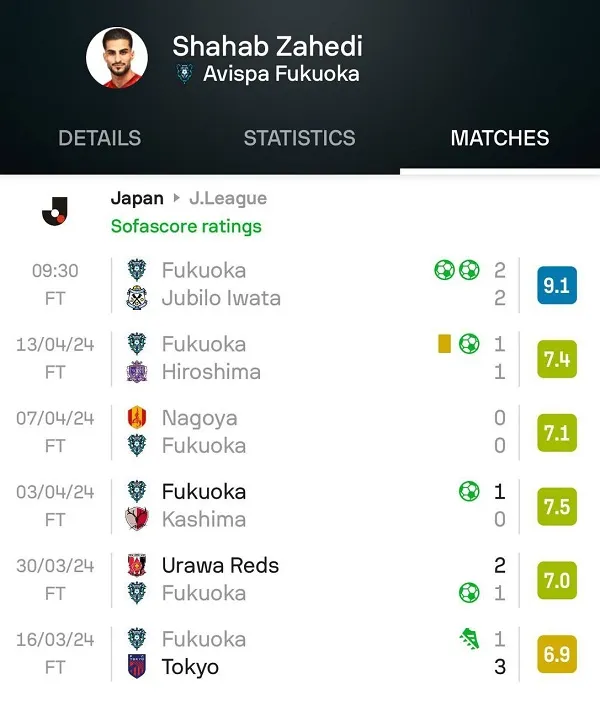Screen dimensions: 600x706
Task: Switch to the Statistics tab
Action: tap(299, 138)
